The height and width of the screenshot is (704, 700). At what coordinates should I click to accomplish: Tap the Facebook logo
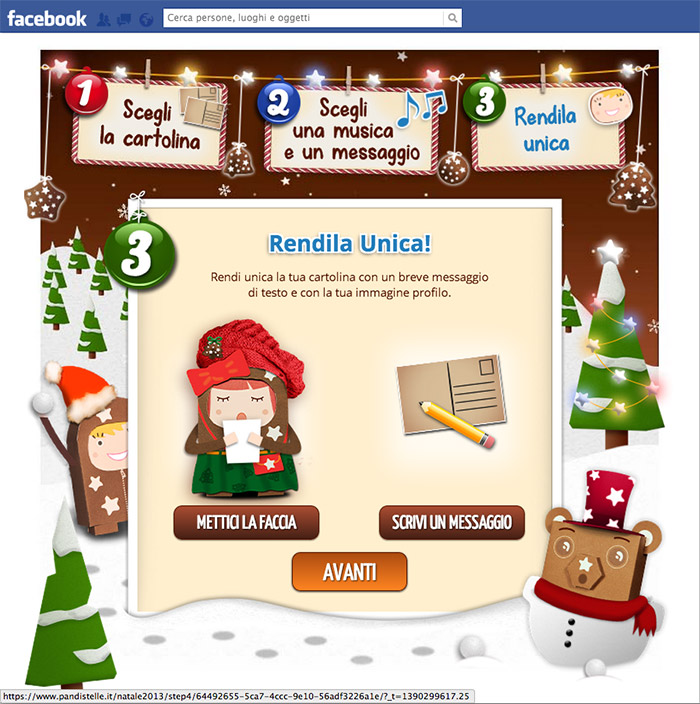click(47, 18)
